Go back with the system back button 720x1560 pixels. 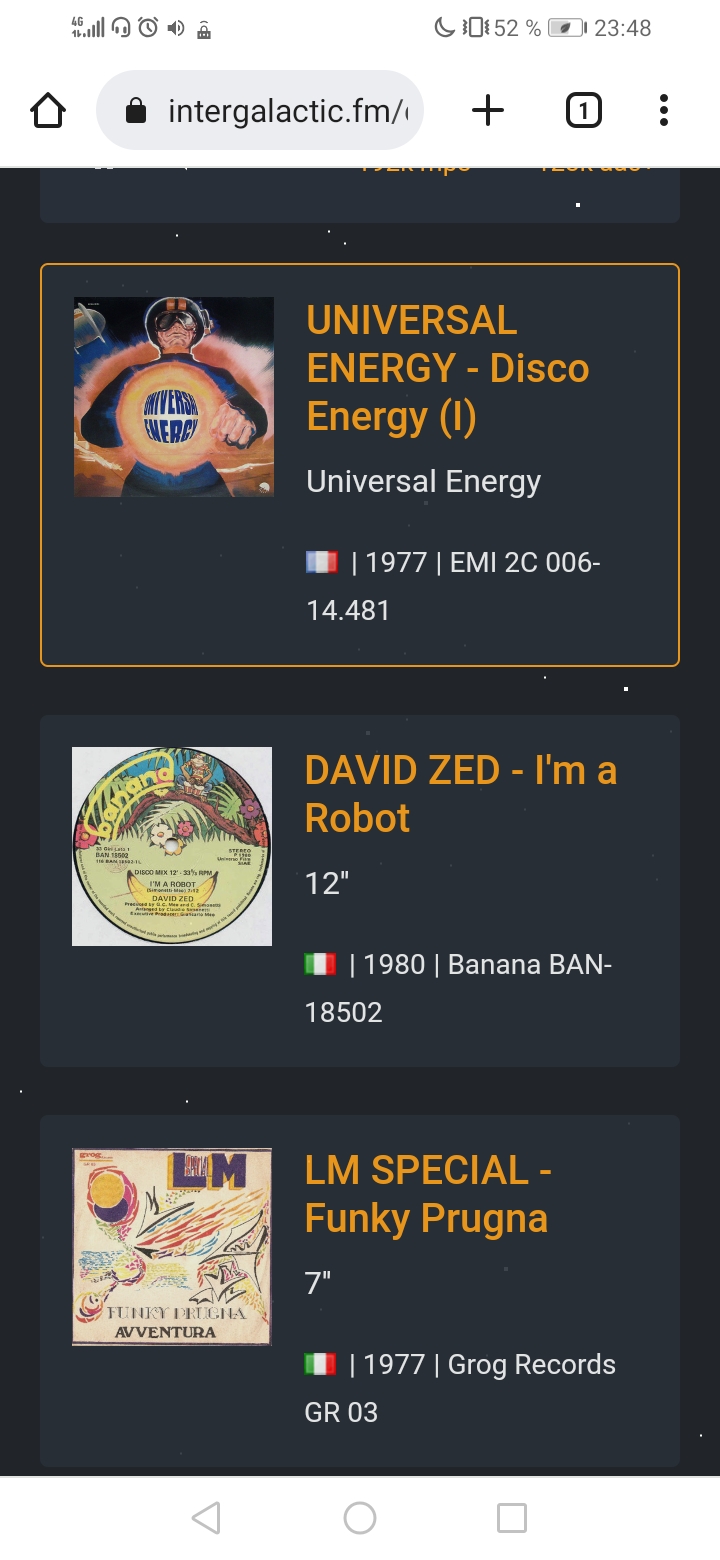pos(206,1518)
